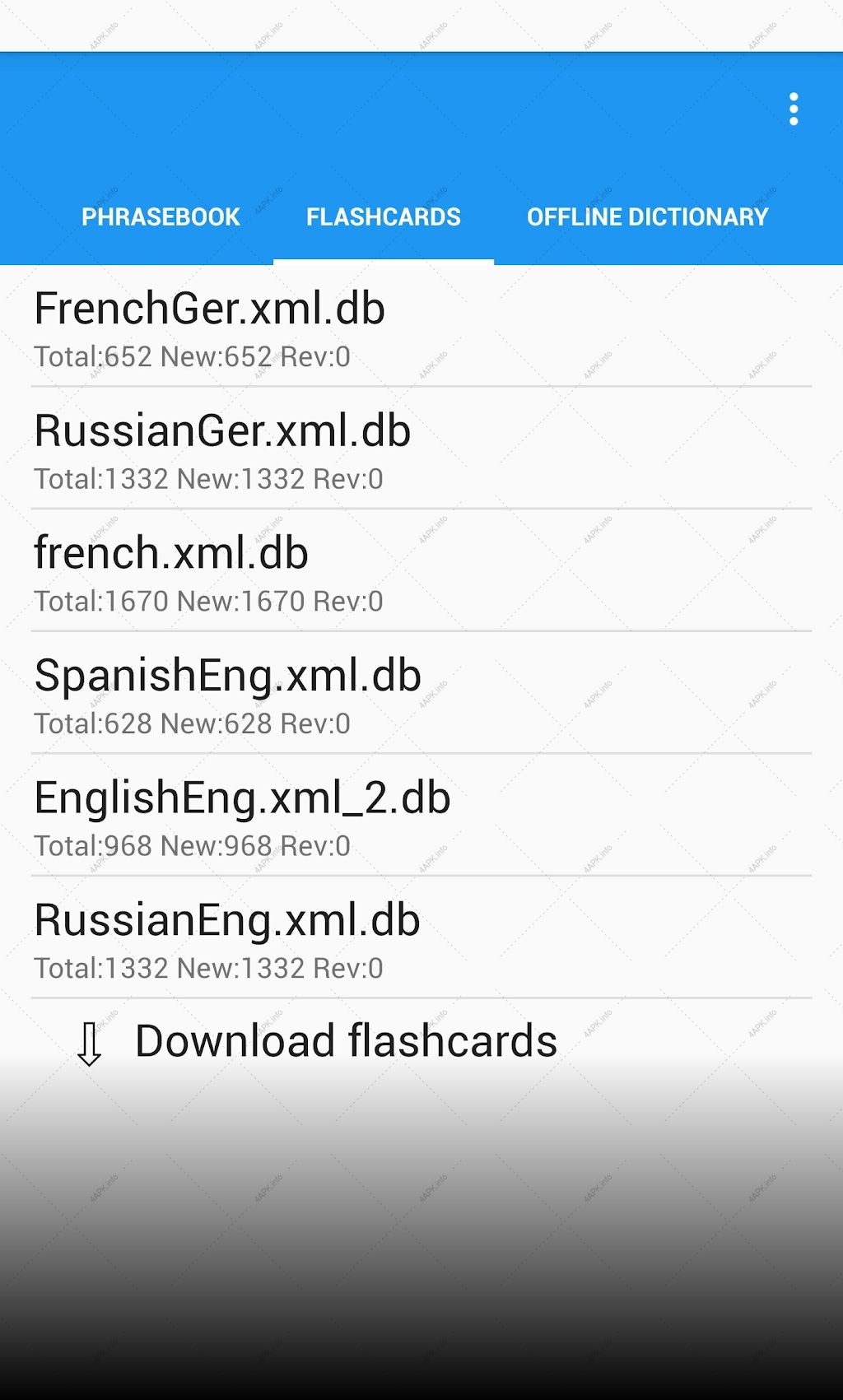The height and width of the screenshot is (1400, 843).
Task: Select the EnglishEng.xml_2.db deck
Action: click(x=421, y=816)
